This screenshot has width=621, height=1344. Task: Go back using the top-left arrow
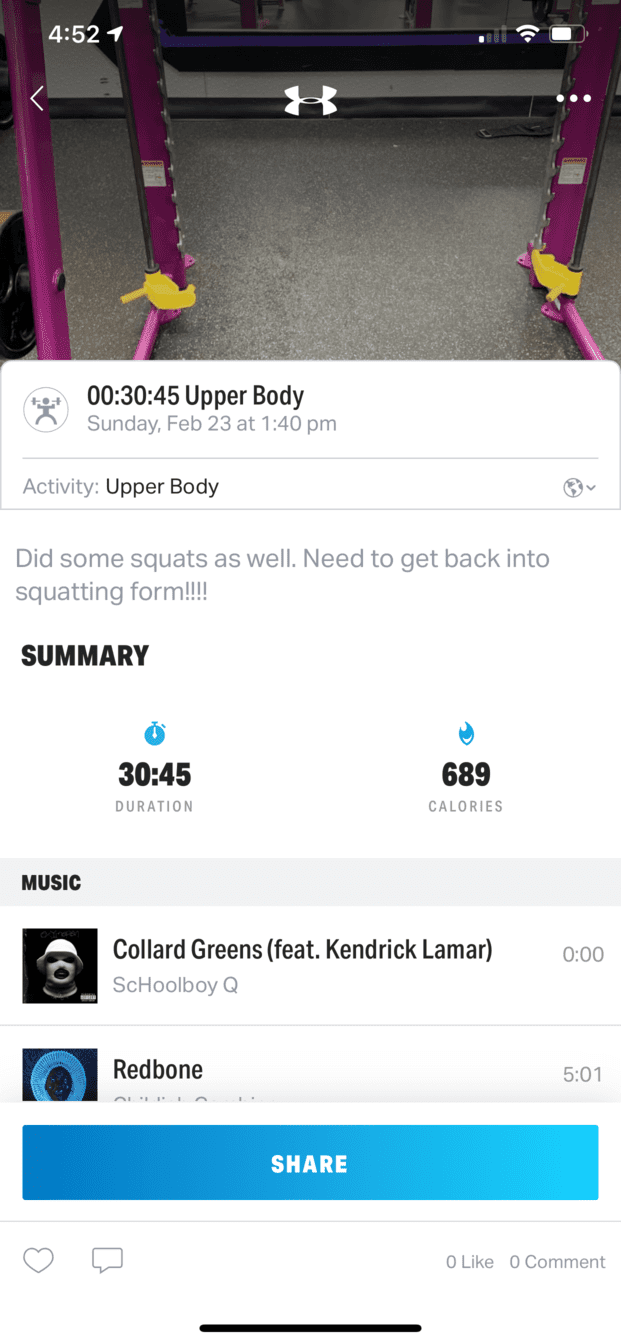[x=37, y=98]
